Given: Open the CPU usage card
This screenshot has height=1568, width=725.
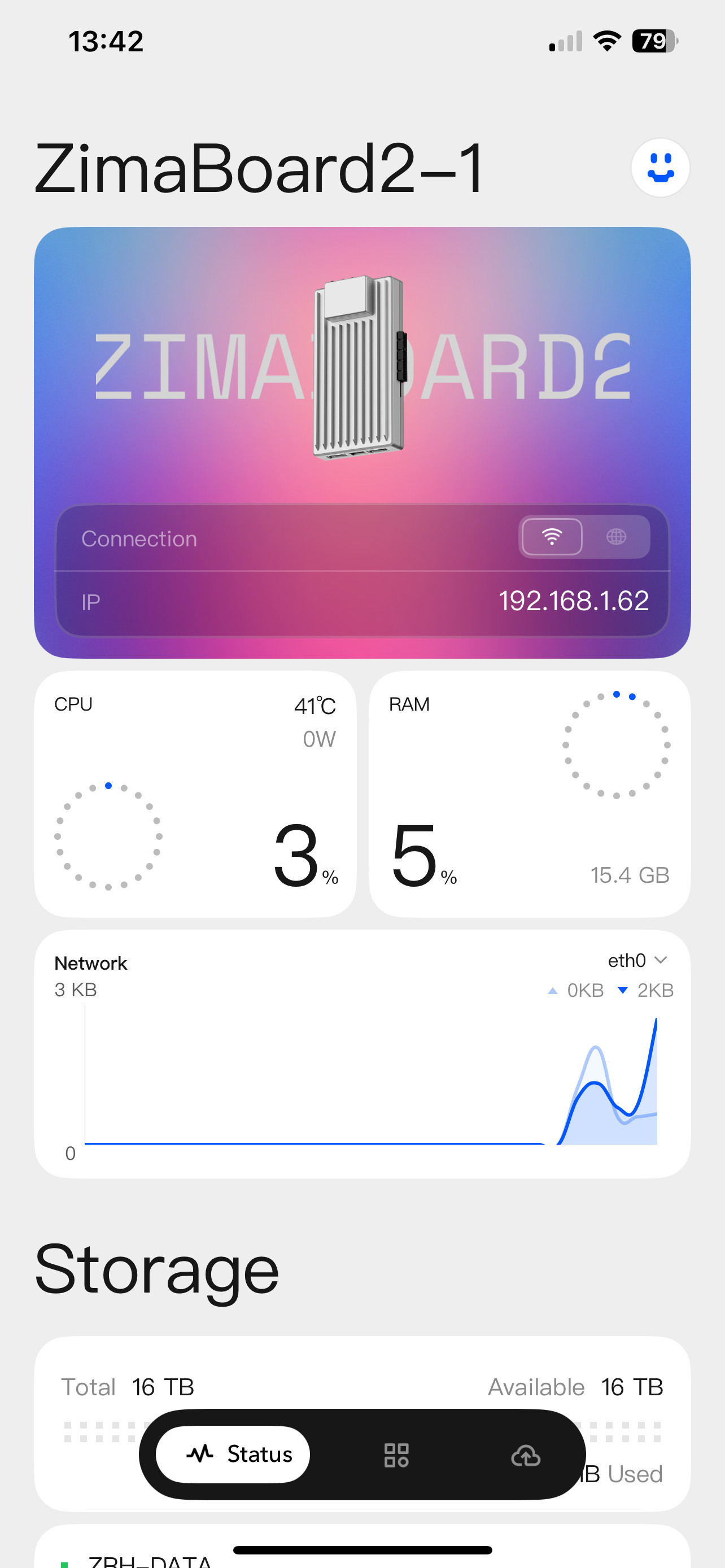Looking at the screenshot, I should pyautogui.click(x=195, y=794).
